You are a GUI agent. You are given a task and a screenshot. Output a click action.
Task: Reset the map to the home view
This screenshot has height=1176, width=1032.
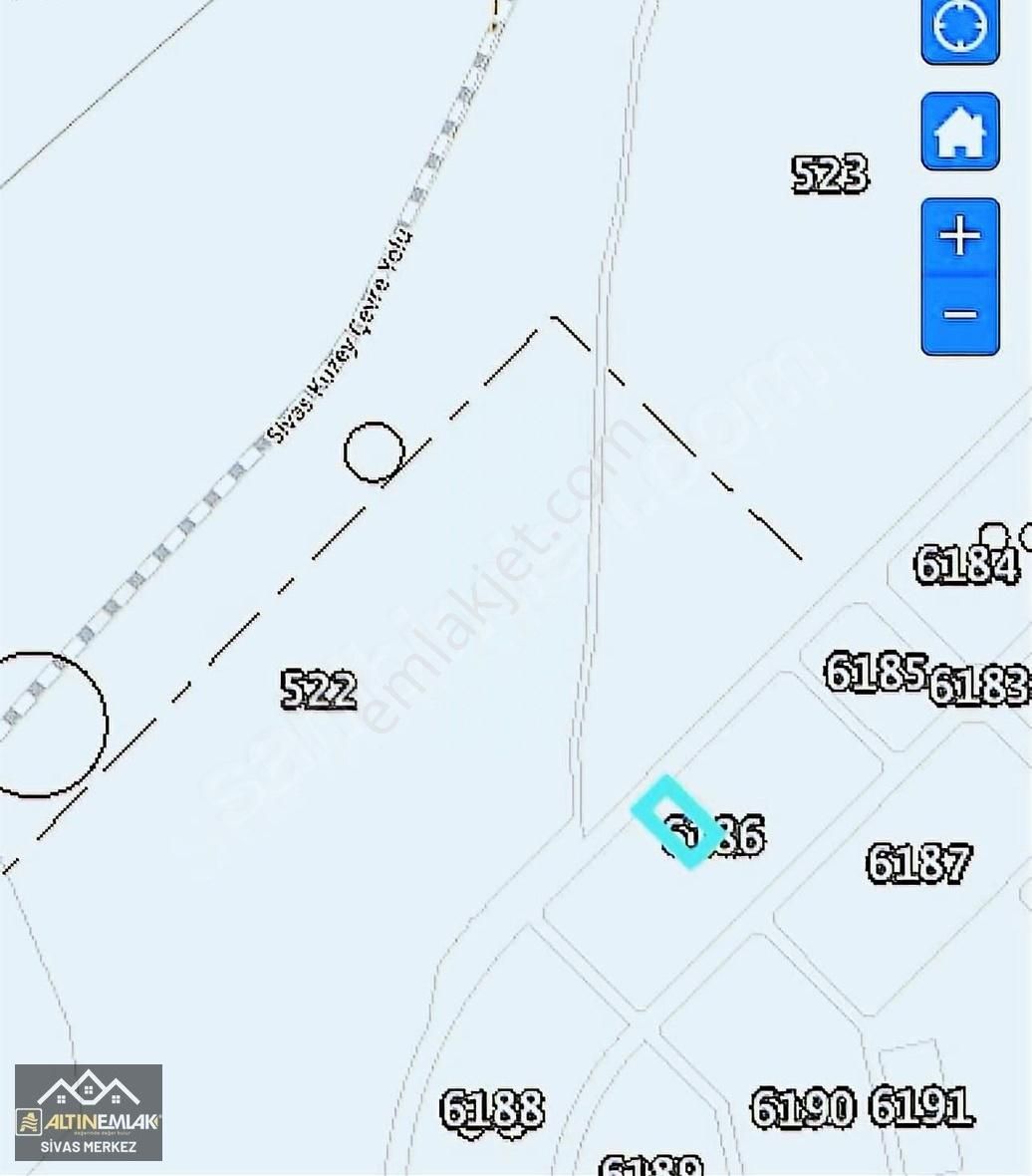(960, 132)
